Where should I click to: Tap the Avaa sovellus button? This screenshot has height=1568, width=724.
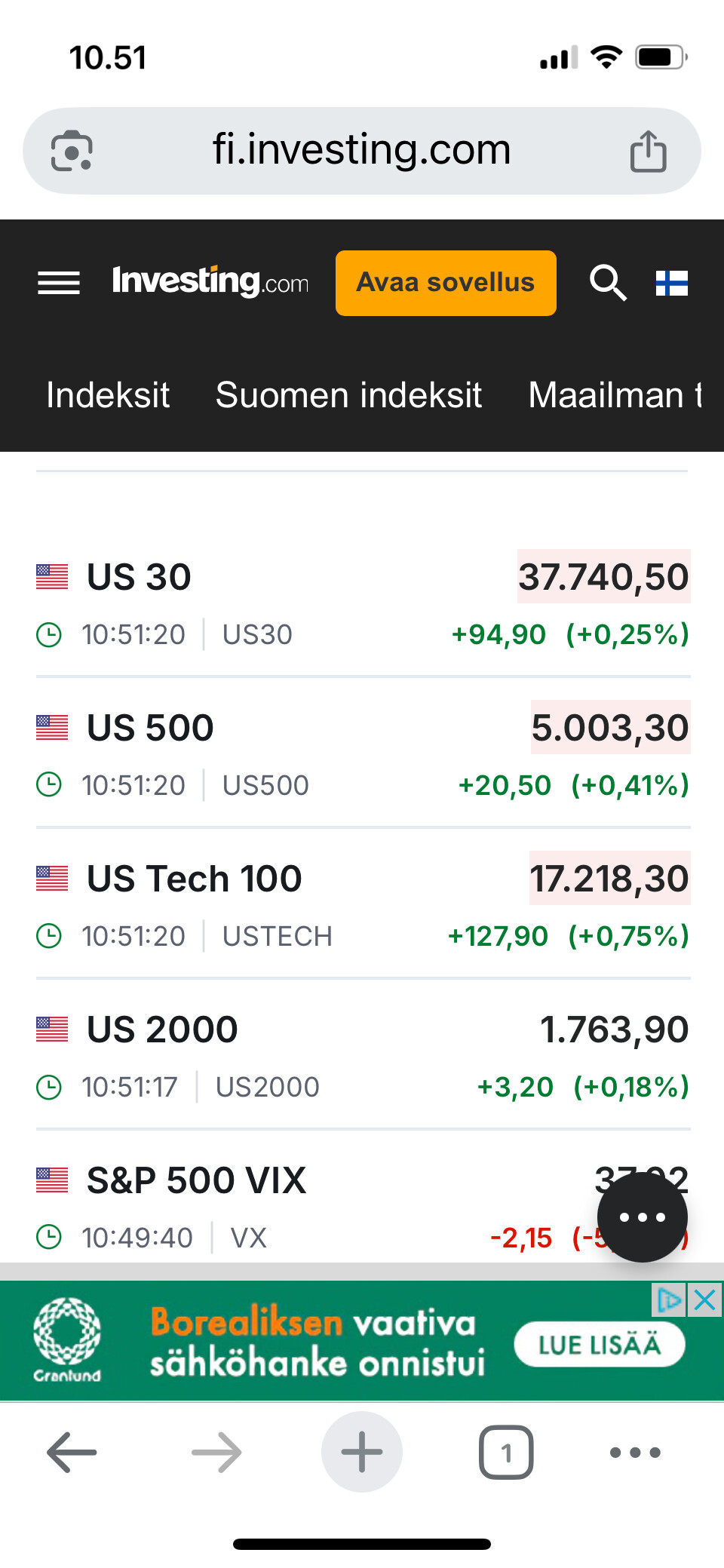446,283
